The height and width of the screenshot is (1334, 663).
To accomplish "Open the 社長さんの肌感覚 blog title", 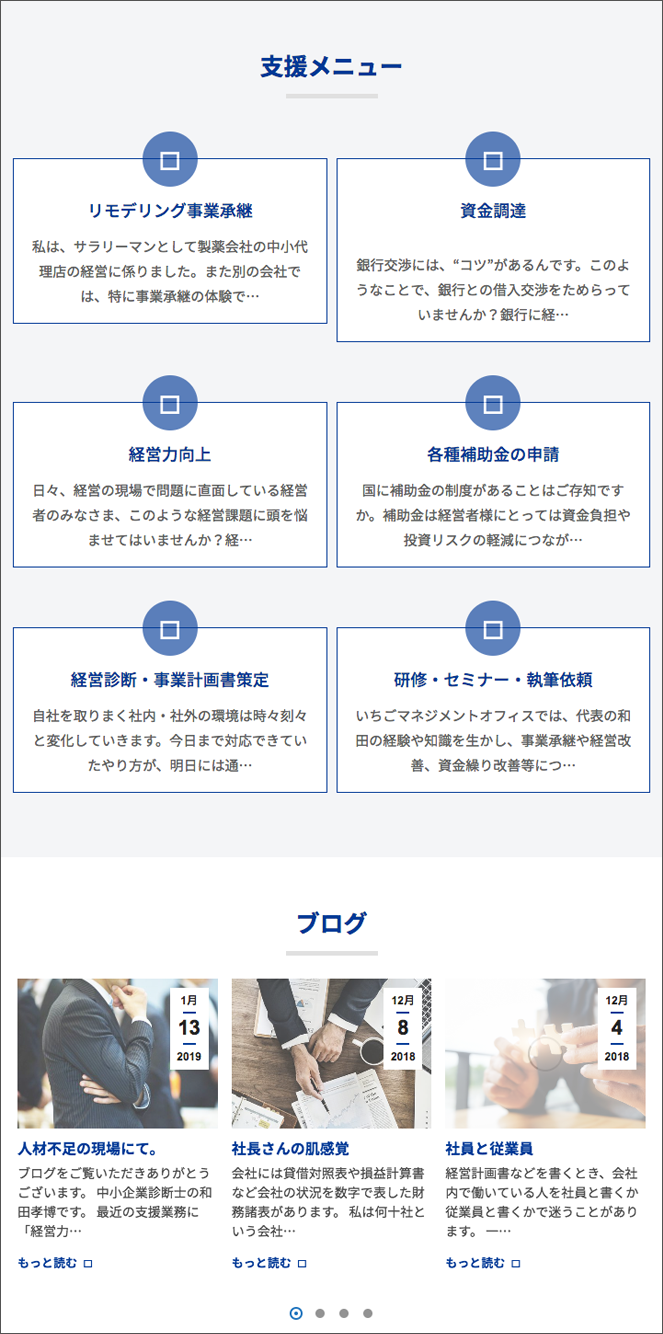I will (290, 1149).
